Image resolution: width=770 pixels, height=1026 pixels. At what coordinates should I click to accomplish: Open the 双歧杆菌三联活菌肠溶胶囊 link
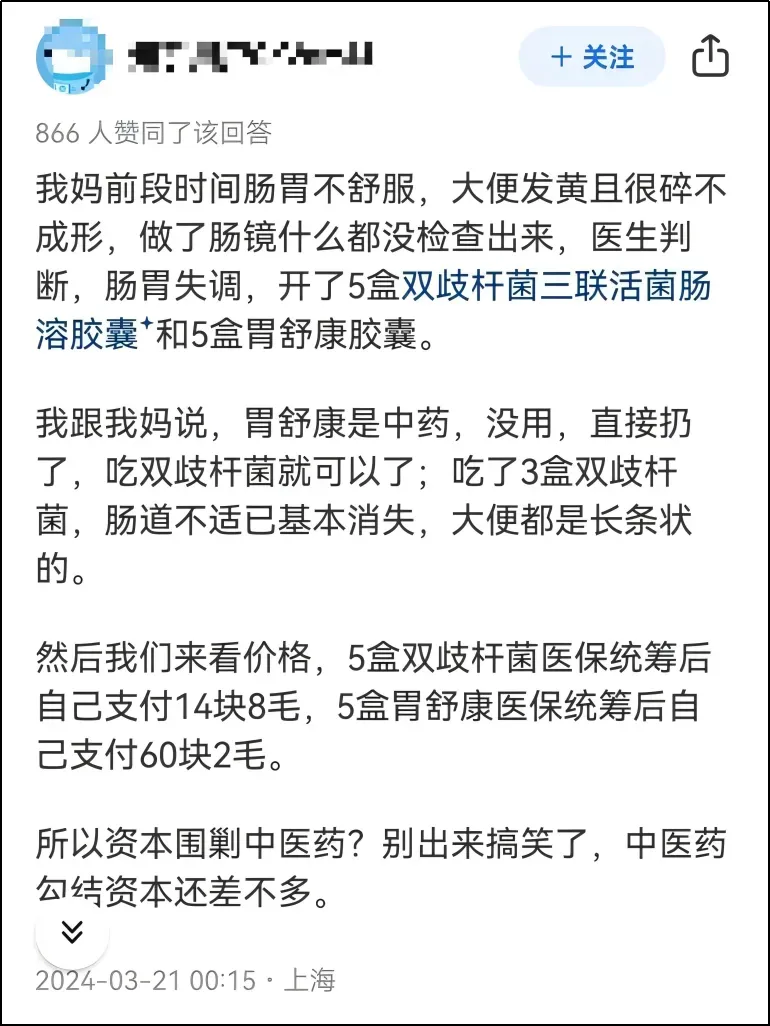coord(555,287)
